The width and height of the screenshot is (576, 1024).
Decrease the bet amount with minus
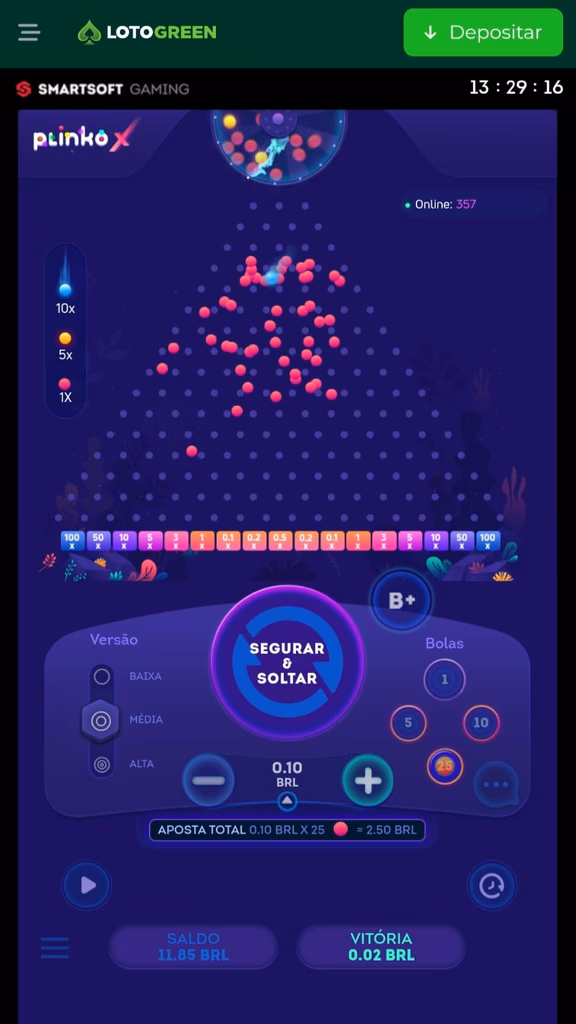coord(208,780)
